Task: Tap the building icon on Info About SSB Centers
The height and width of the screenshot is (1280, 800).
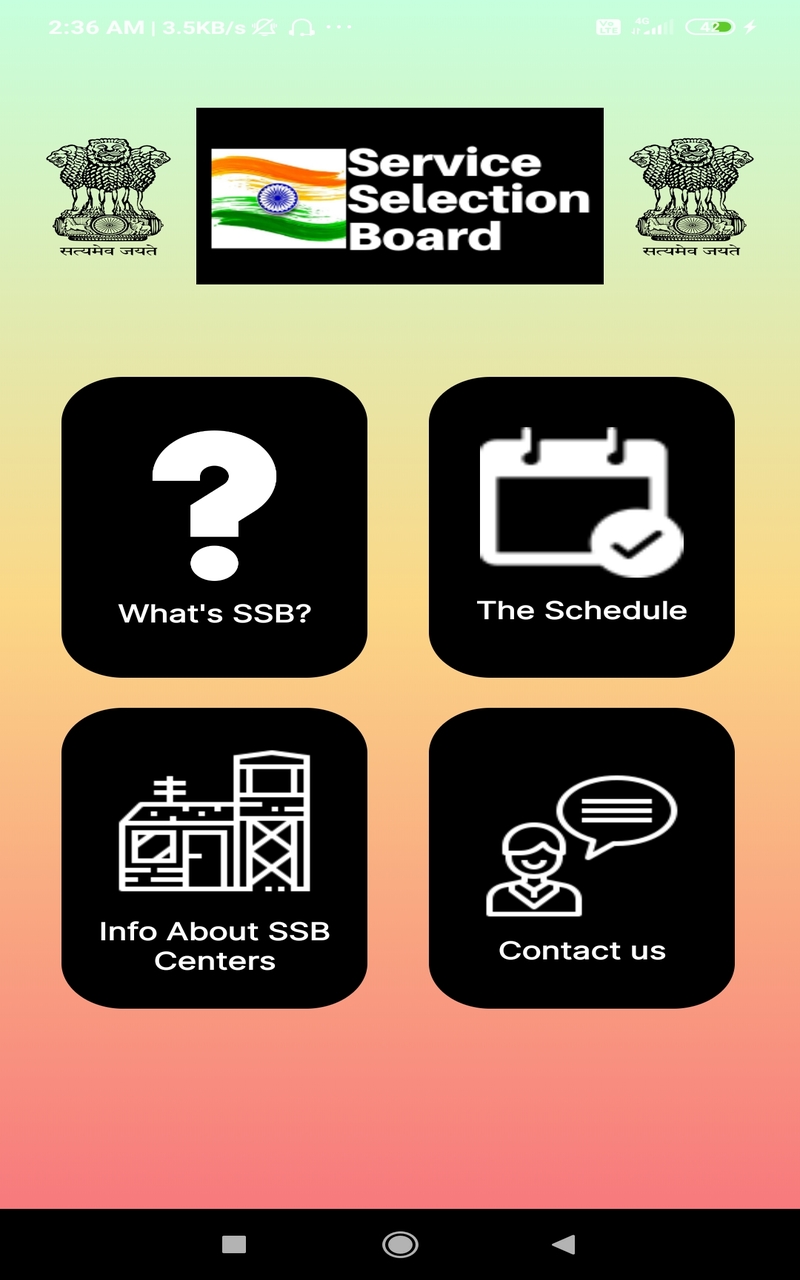Action: click(x=214, y=820)
